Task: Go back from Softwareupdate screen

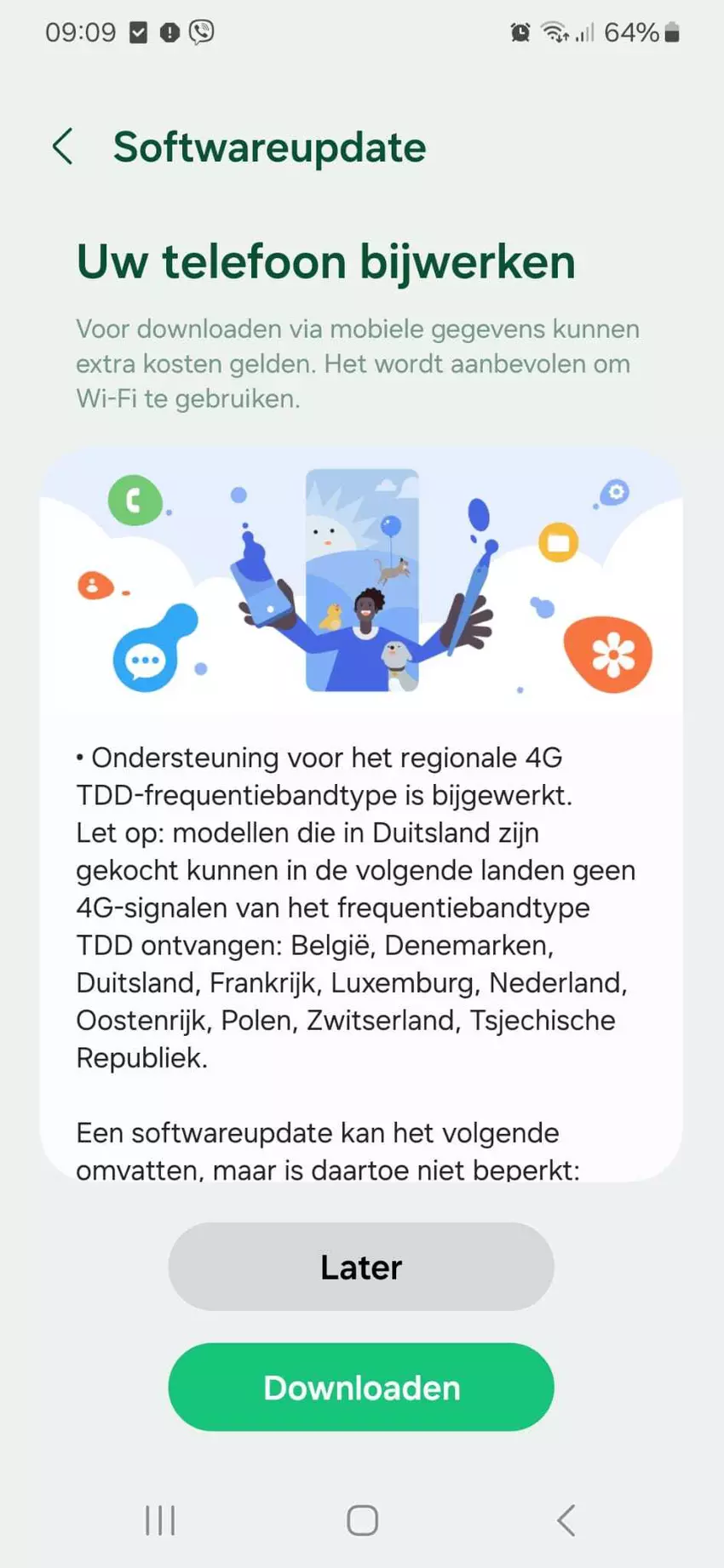Action: (63, 146)
